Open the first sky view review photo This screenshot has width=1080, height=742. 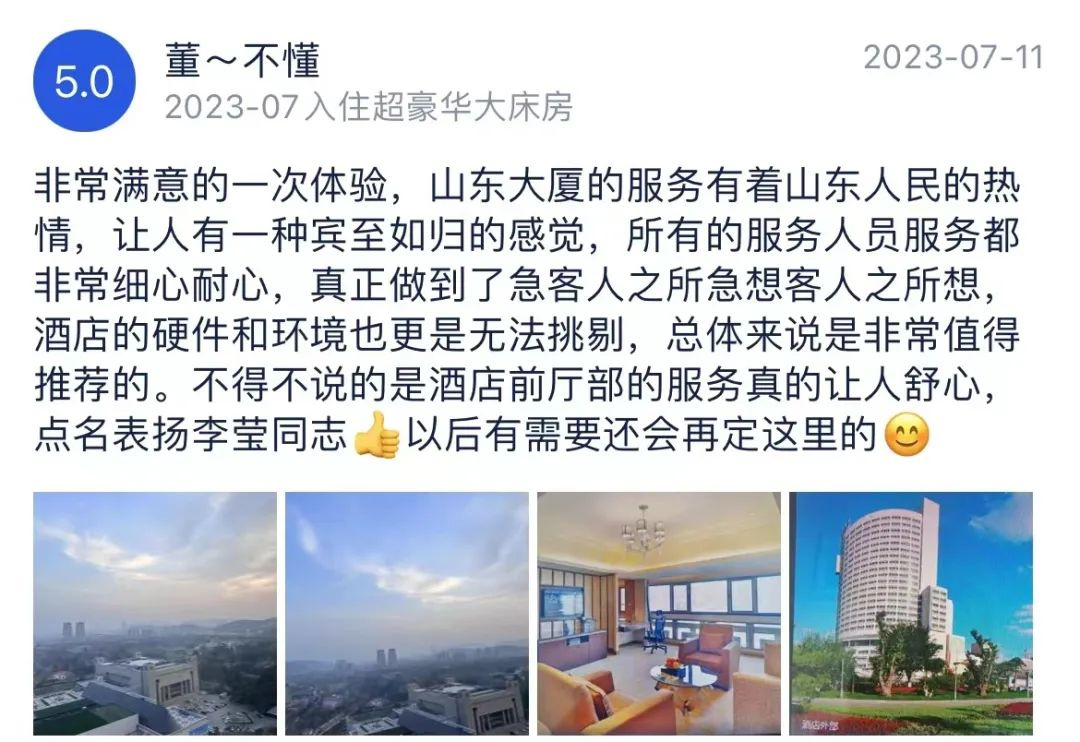click(155, 613)
